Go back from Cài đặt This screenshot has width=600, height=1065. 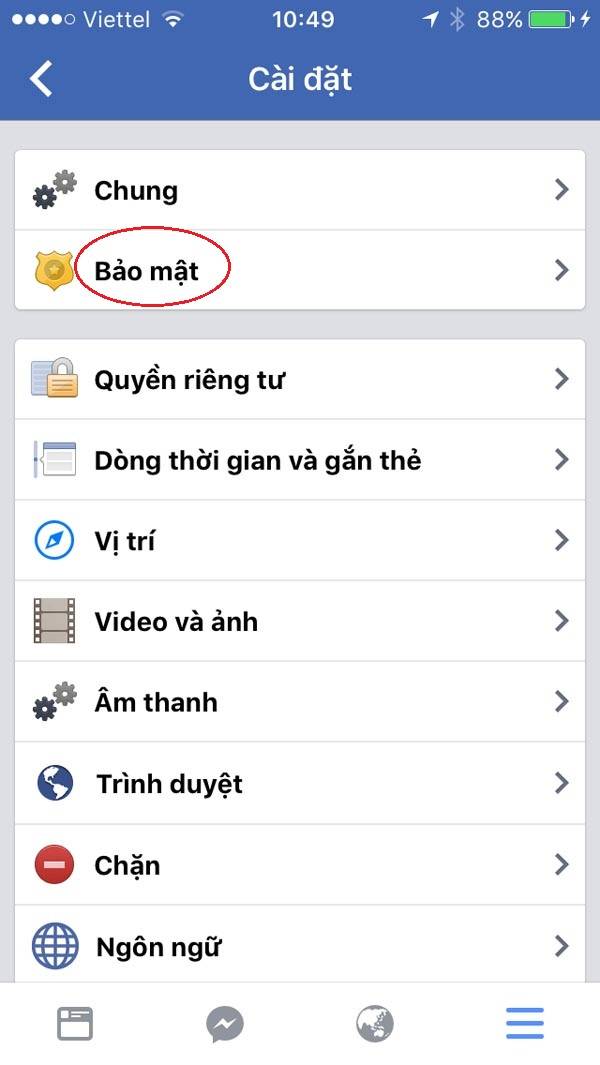click(x=42, y=79)
